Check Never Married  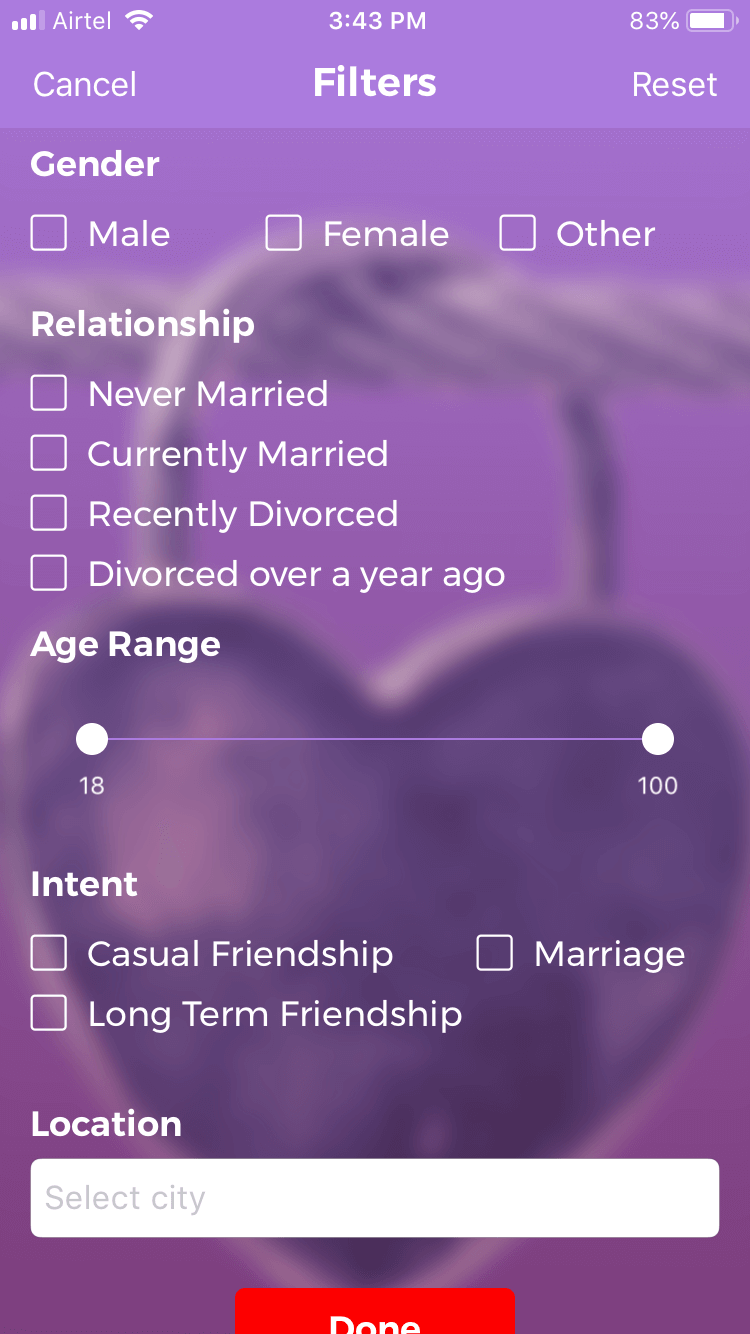pos(49,394)
